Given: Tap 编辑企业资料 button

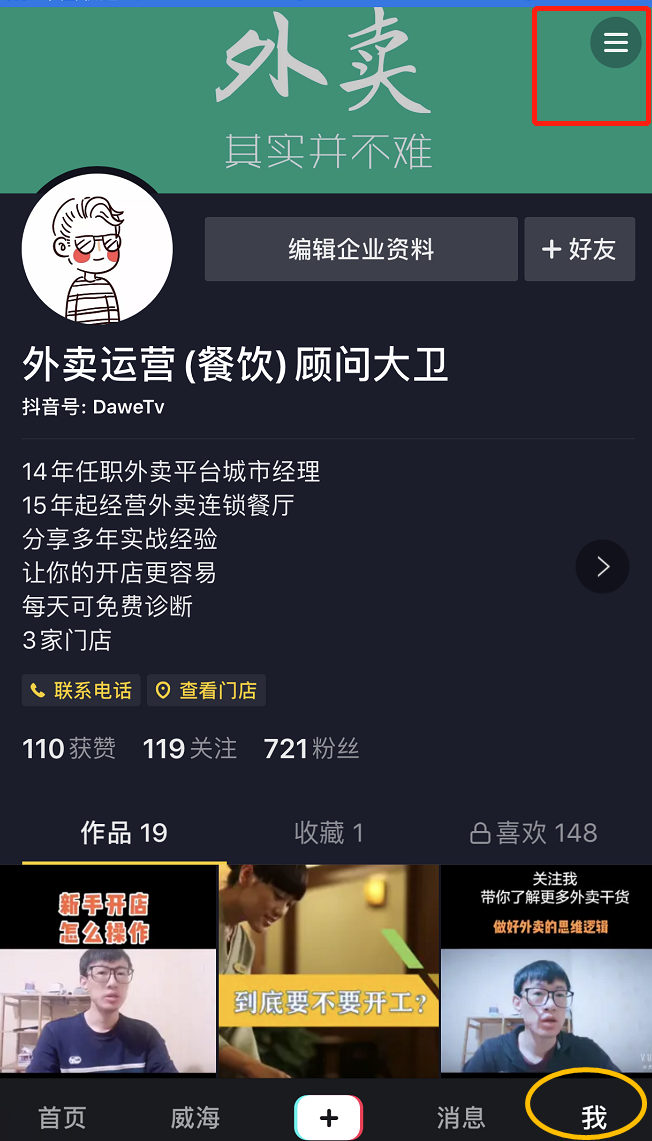Looking at the screenshot, I should click(x=361, y=249).
